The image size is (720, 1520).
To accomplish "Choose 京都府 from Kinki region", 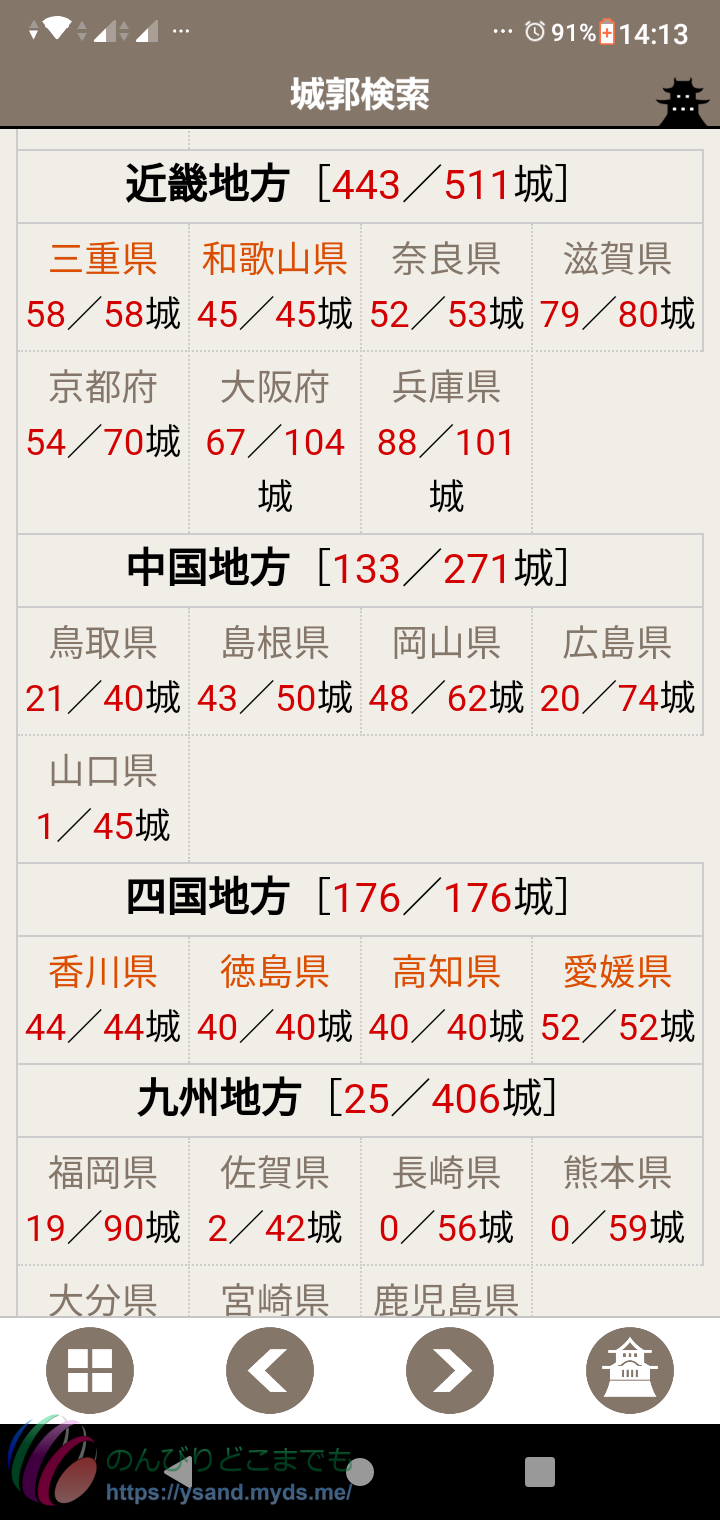I will (x=103, y=388).
